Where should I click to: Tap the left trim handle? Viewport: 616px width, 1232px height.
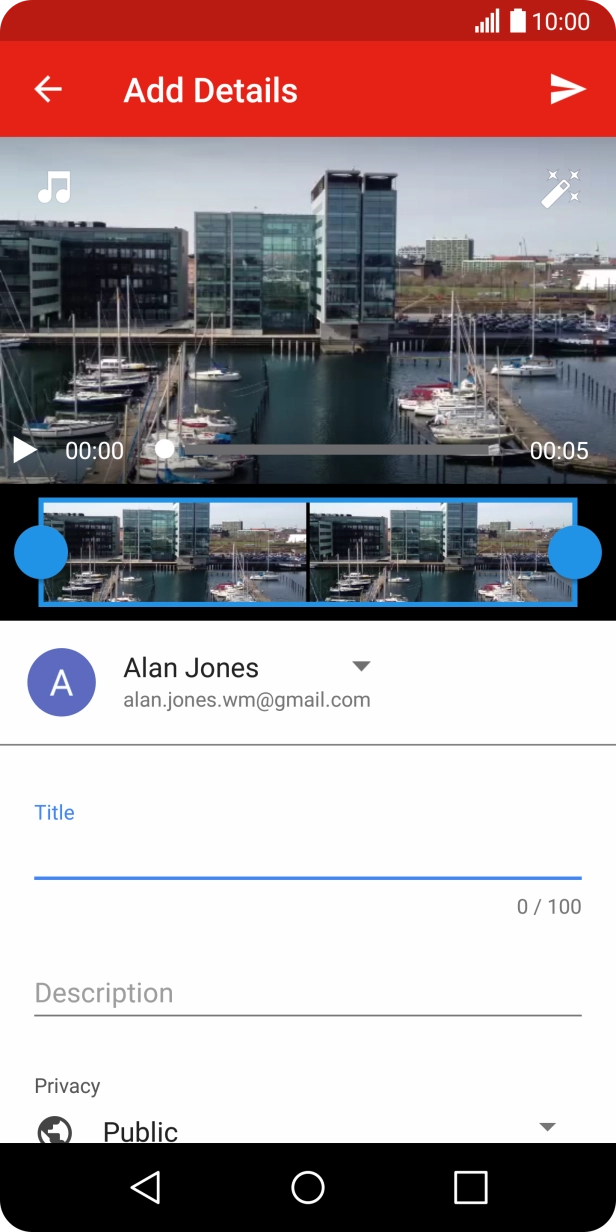point(41,552)
